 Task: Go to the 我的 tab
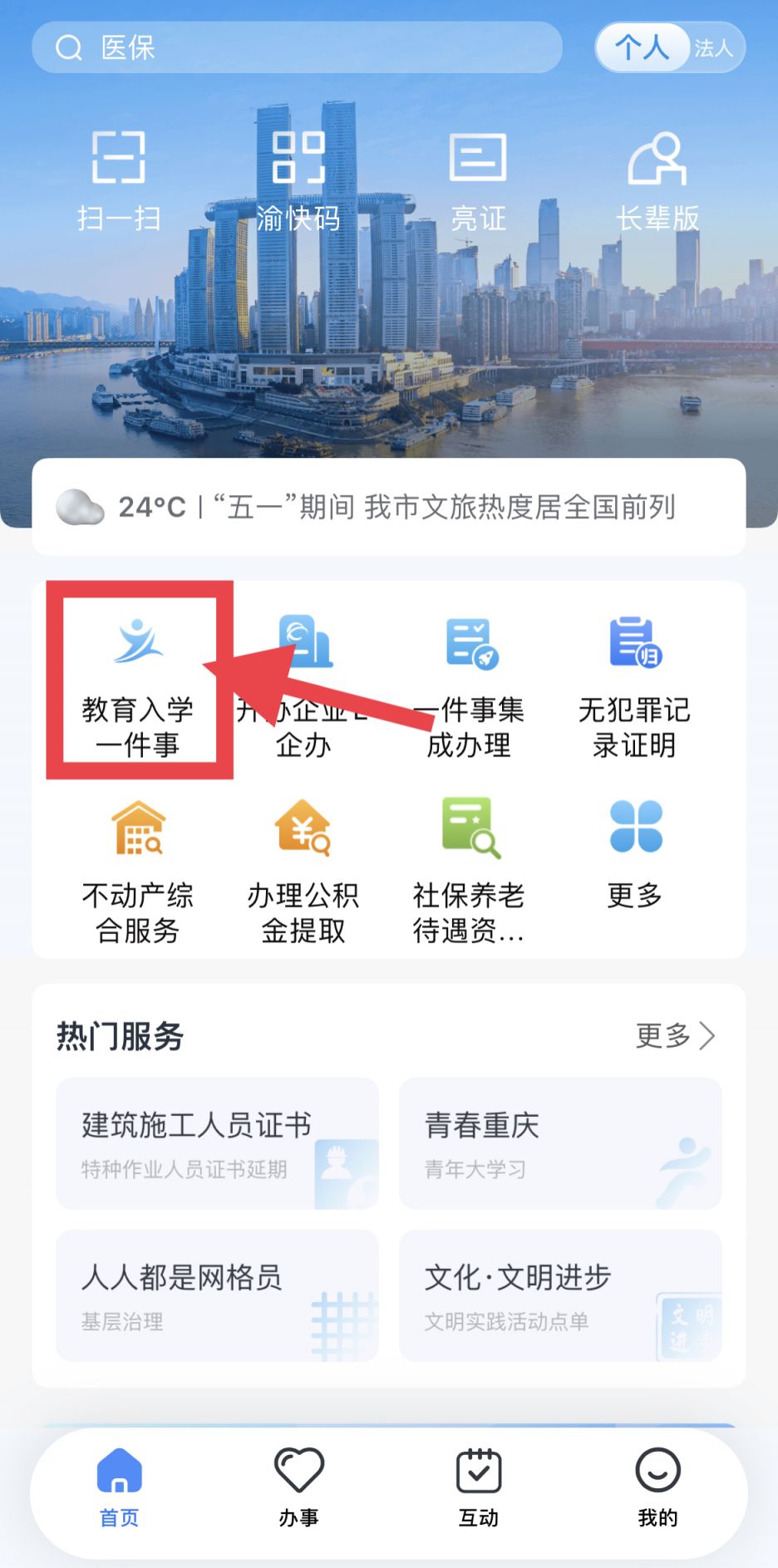657,1487
